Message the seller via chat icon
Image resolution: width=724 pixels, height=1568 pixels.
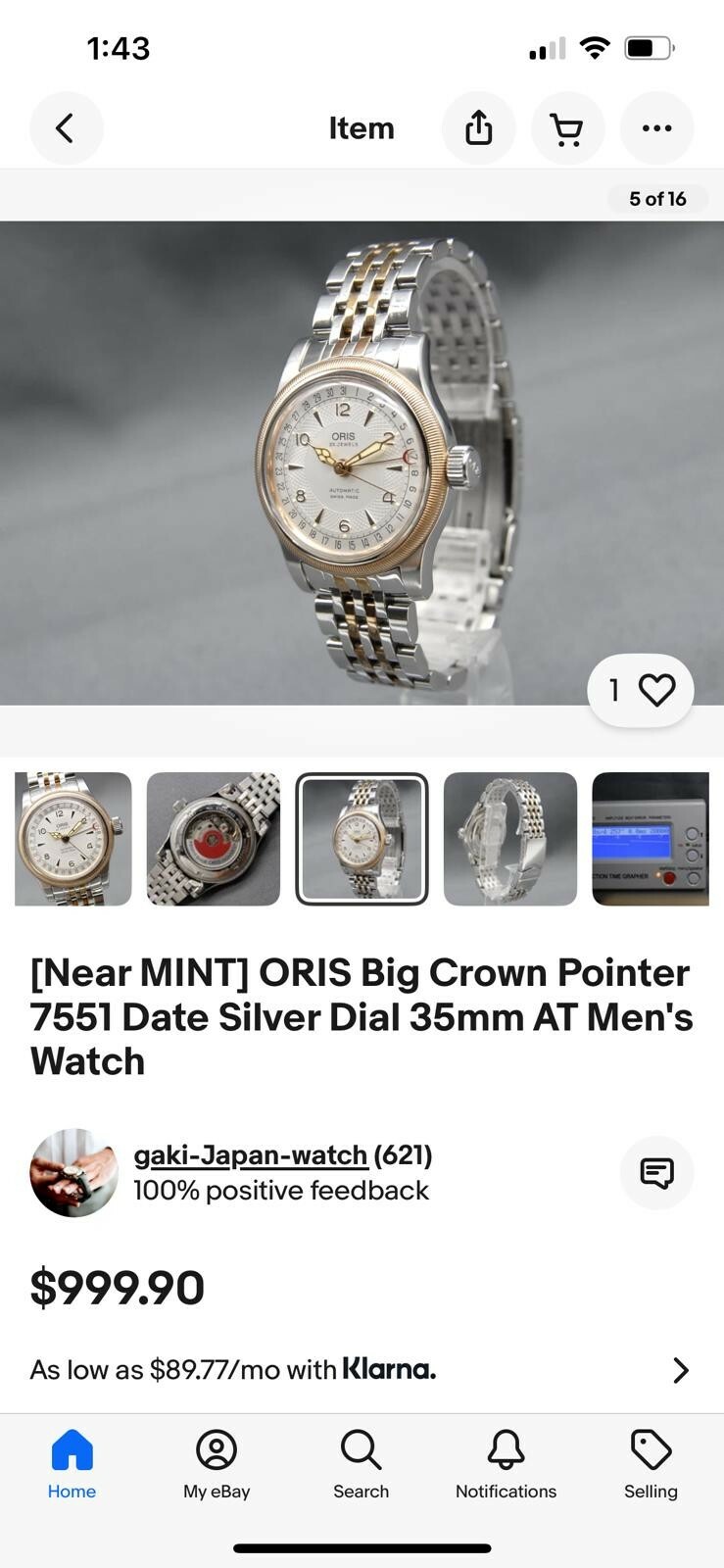pyautogui.click(x=656, y=1172)
